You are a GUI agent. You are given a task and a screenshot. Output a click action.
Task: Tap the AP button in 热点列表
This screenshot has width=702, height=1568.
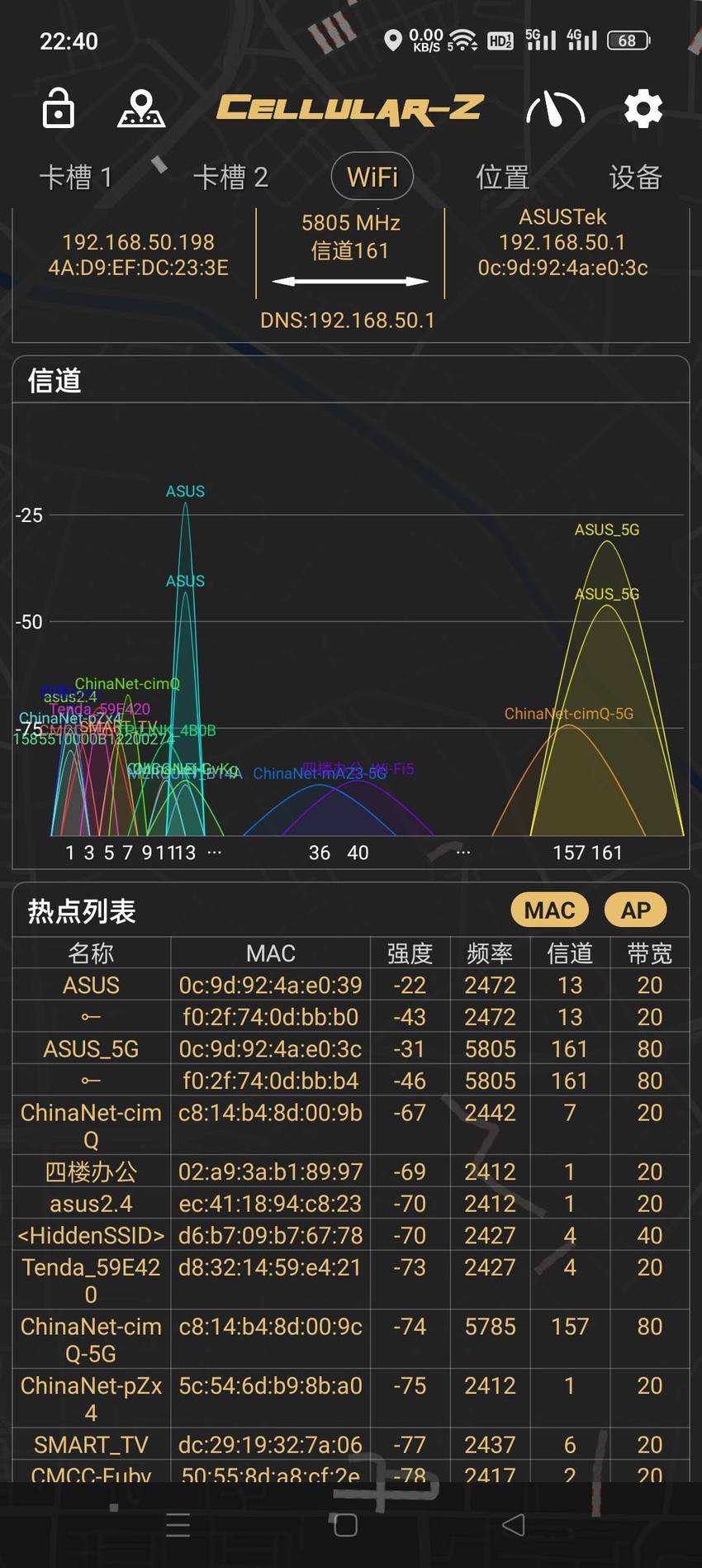635,910
